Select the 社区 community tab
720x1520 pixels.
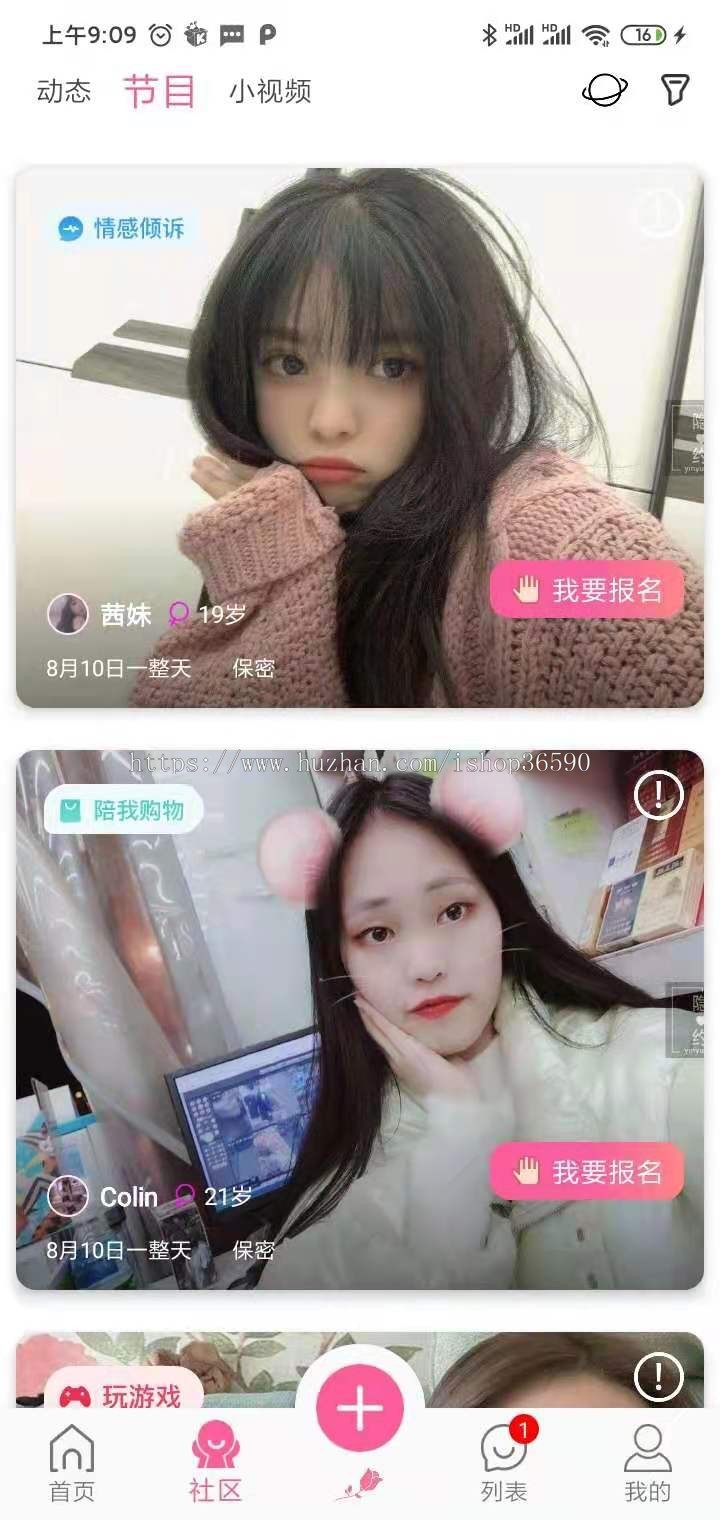coord(216,1464)
